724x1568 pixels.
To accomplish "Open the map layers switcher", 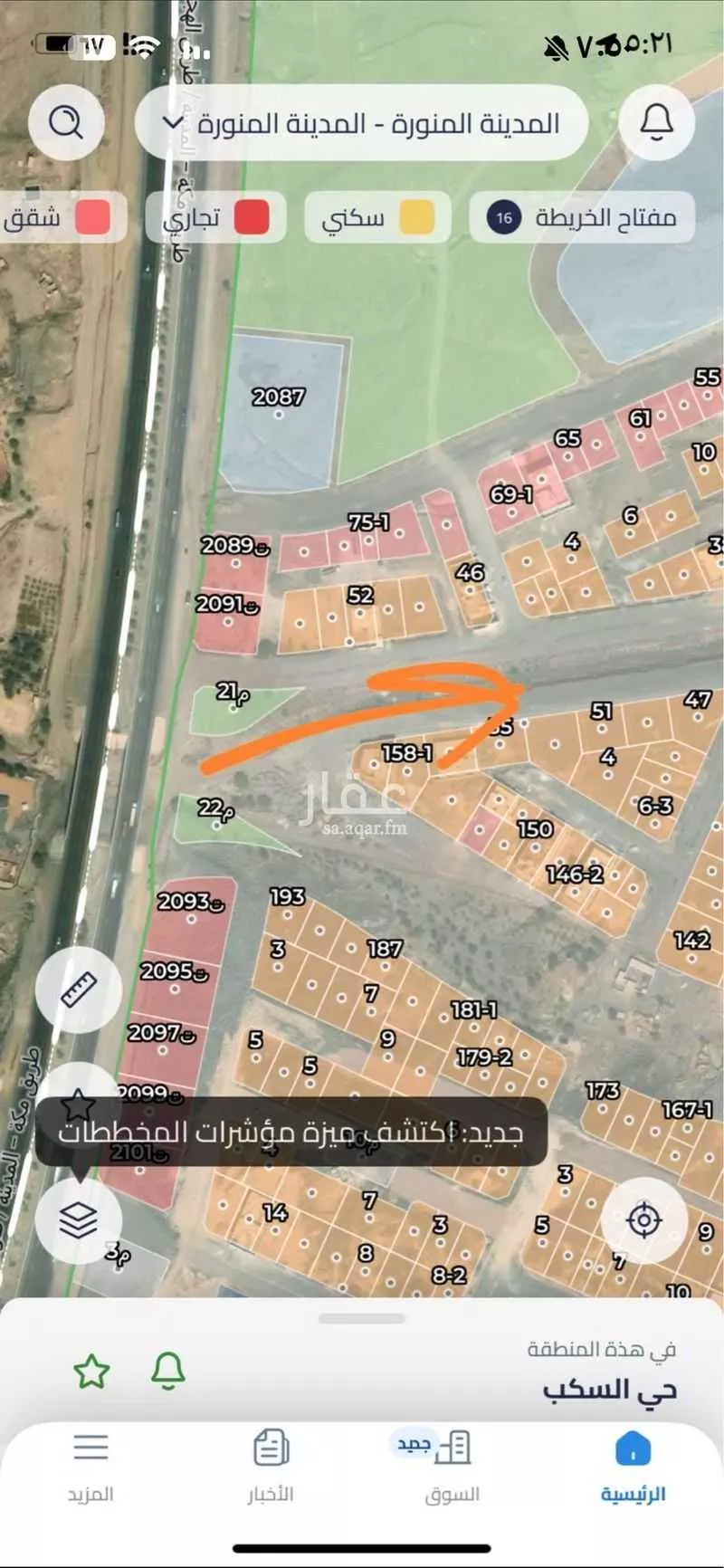I will coord(80,1222).
